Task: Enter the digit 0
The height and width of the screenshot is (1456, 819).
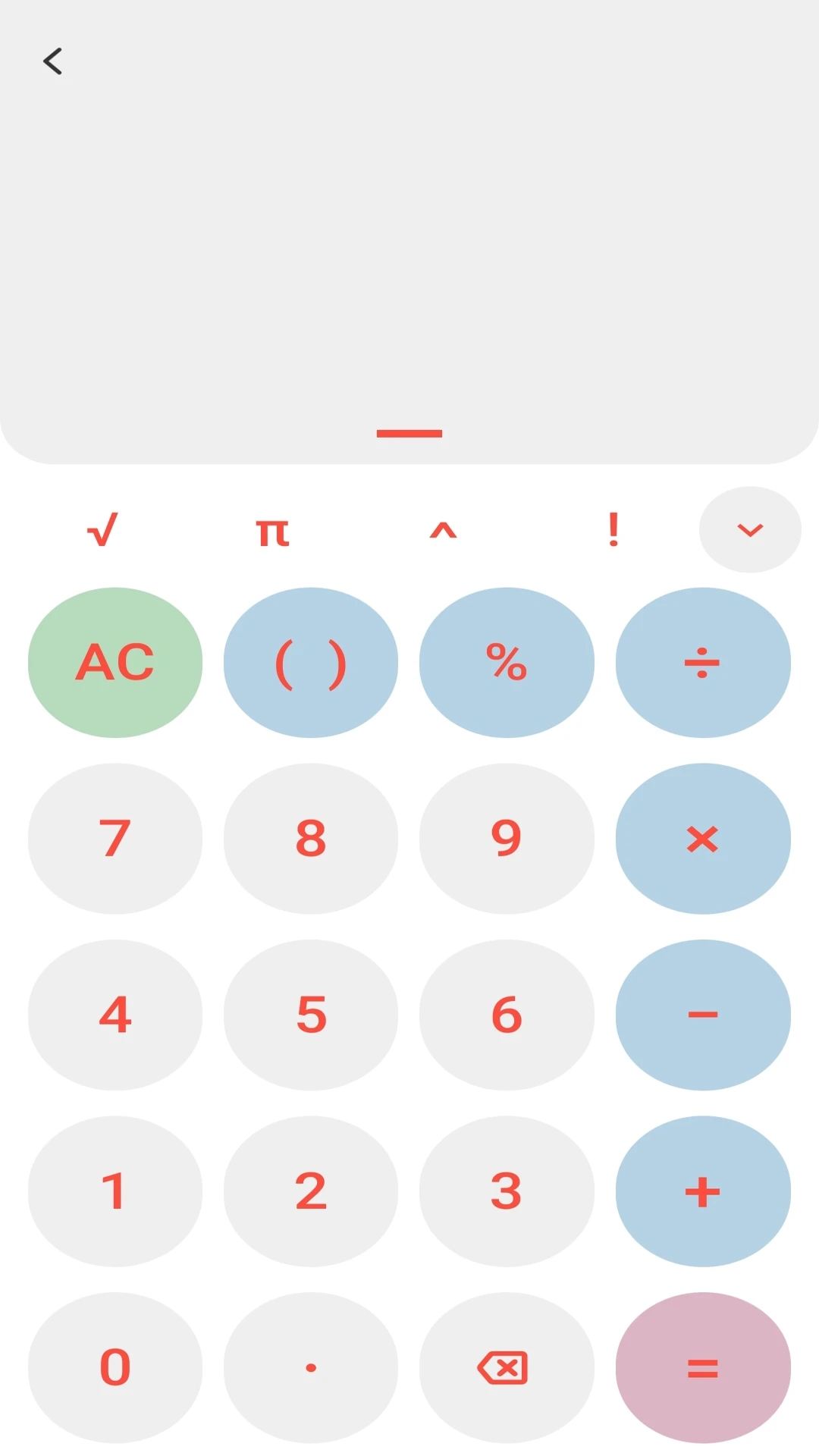Action: (115, 1367)
